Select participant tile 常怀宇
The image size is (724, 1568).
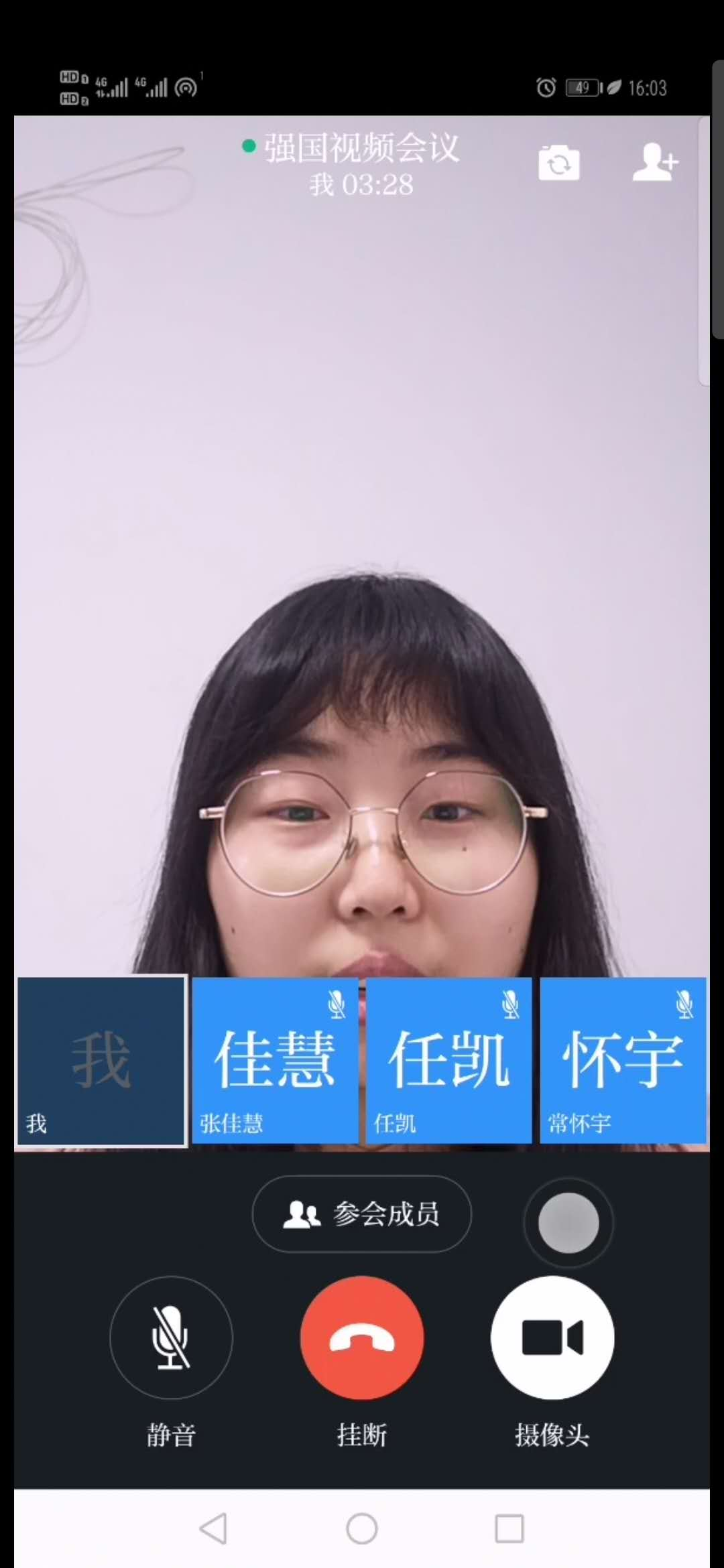click(x=623, y=1061)
